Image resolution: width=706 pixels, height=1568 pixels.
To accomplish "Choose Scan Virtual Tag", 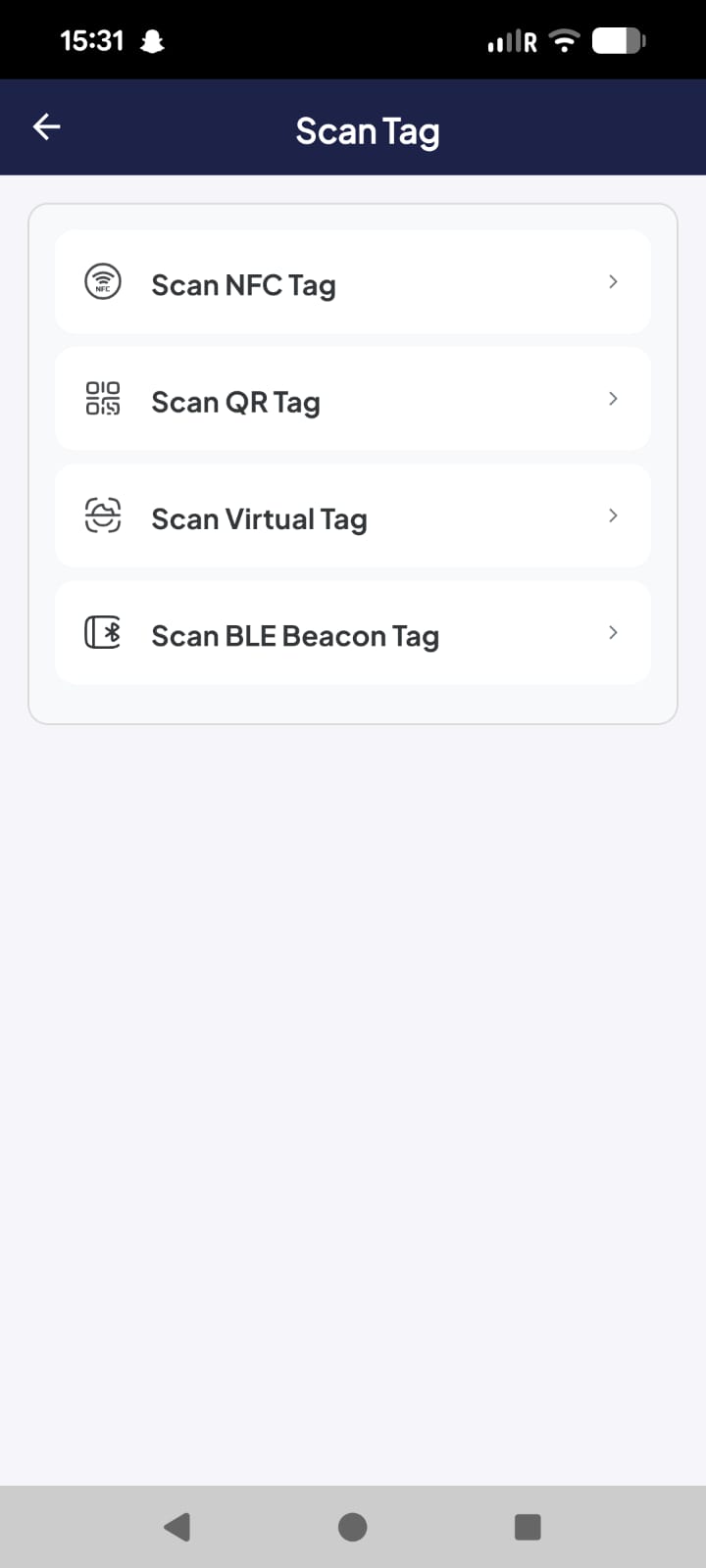I will (x=352, y=516).
